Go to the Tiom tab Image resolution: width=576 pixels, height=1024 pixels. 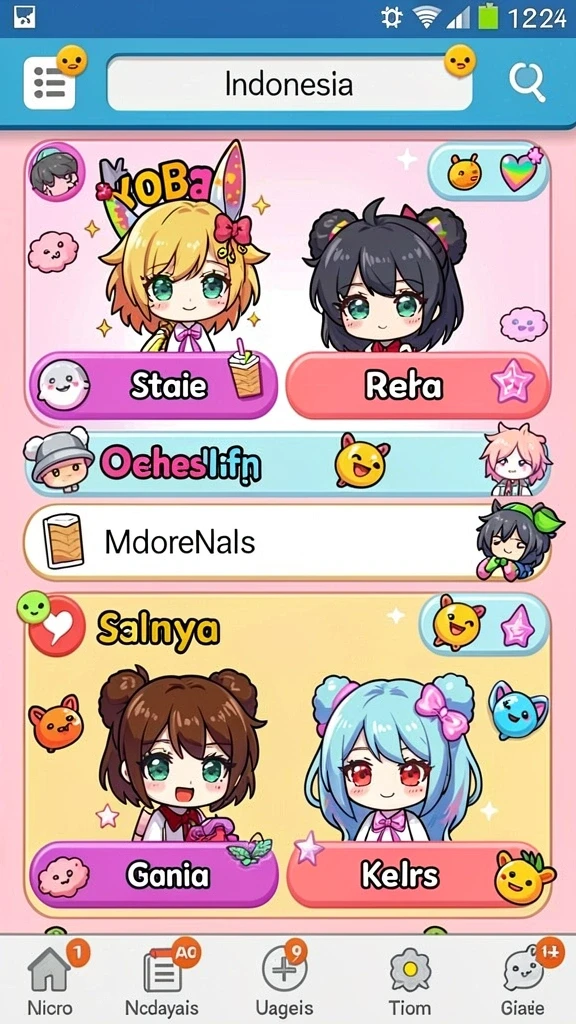[410, 979]
